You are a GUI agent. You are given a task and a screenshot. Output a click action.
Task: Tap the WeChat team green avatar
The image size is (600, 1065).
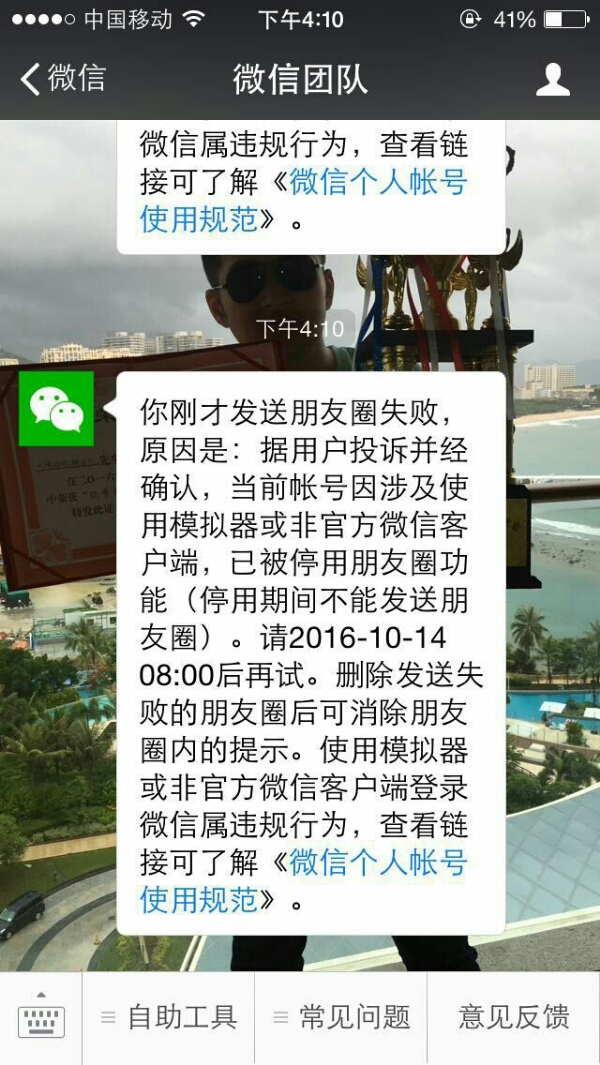click(x=56, y=408)
